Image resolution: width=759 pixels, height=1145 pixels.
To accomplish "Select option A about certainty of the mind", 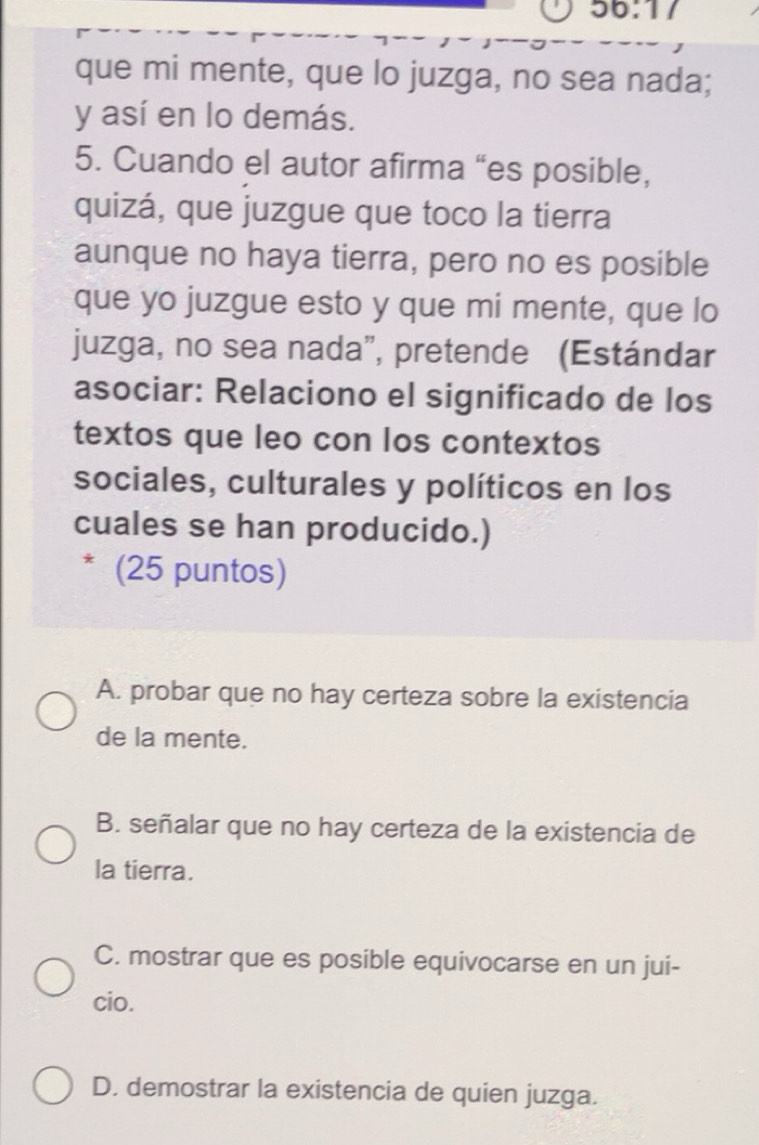I will [x=56, y=716].
